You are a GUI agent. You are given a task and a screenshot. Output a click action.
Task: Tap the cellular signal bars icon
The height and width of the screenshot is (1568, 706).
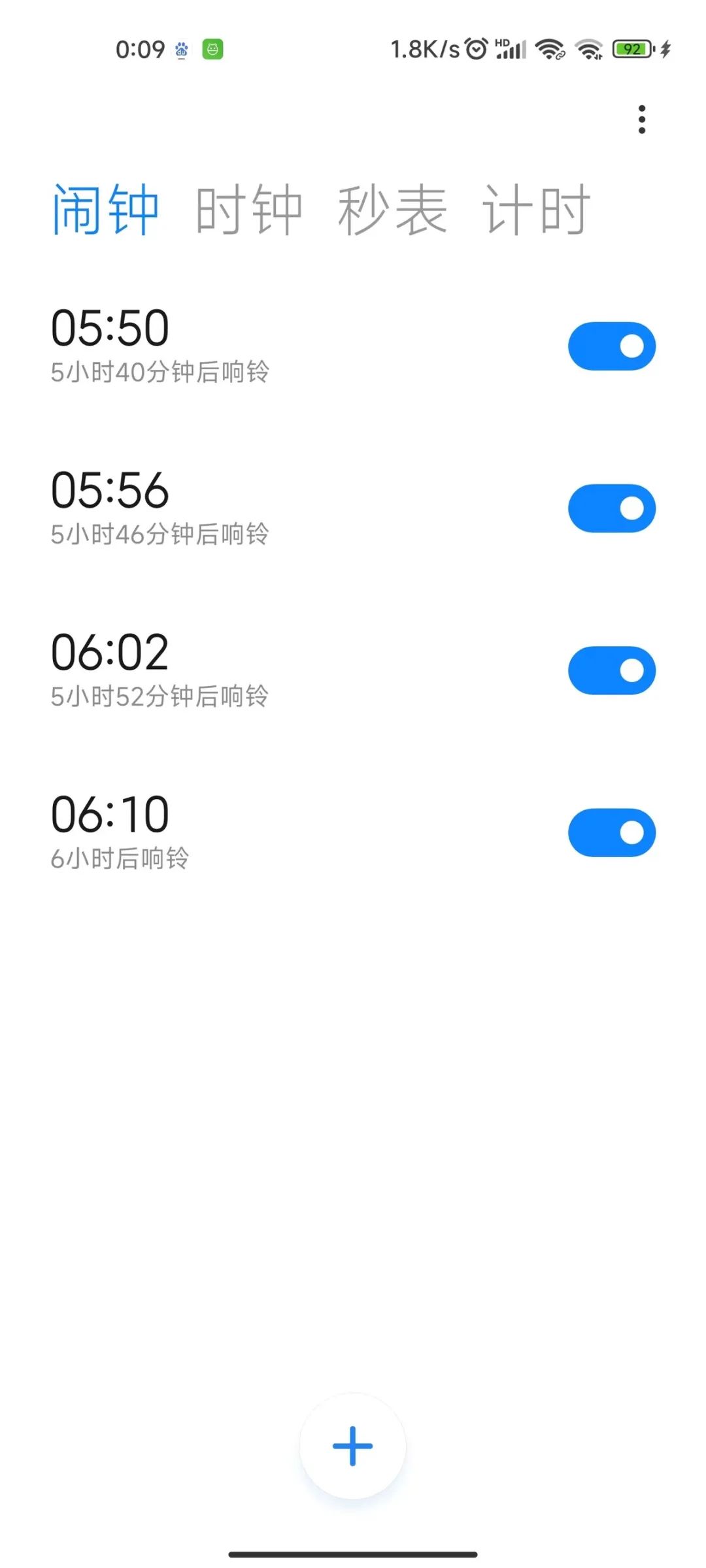pos(514,51)
